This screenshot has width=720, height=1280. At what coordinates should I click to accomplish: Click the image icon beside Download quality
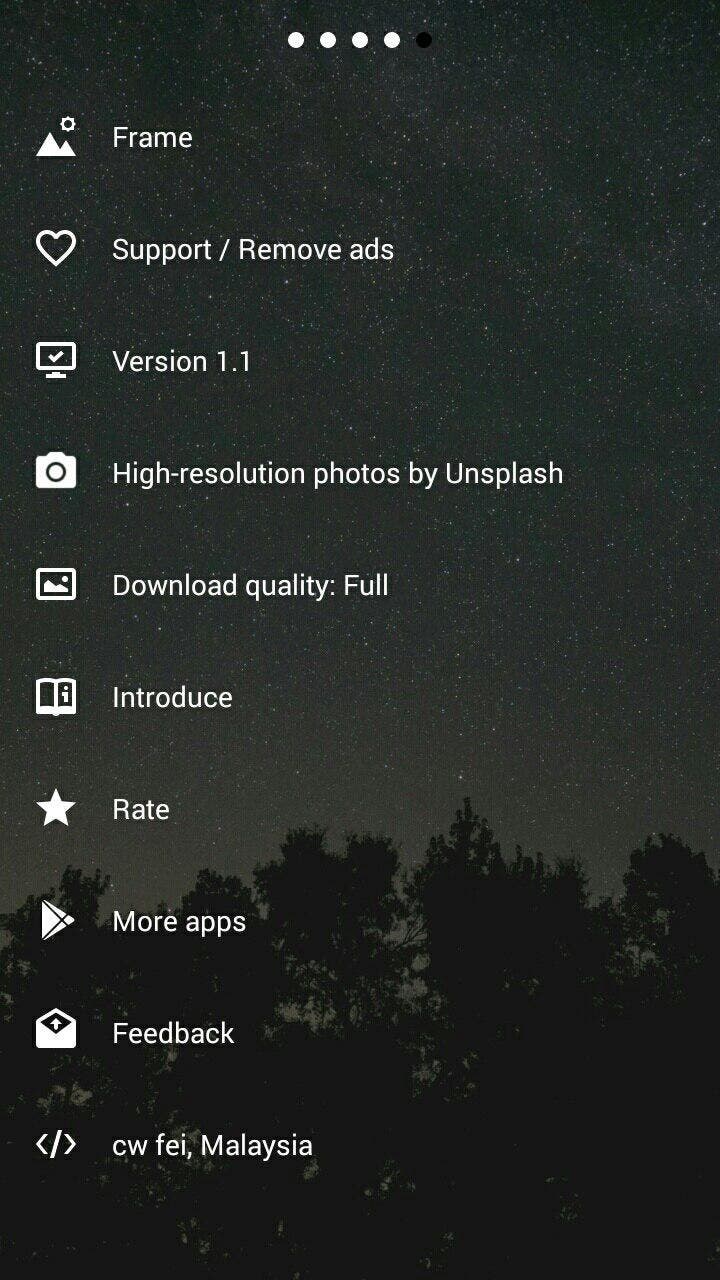(x=56, y=584)
